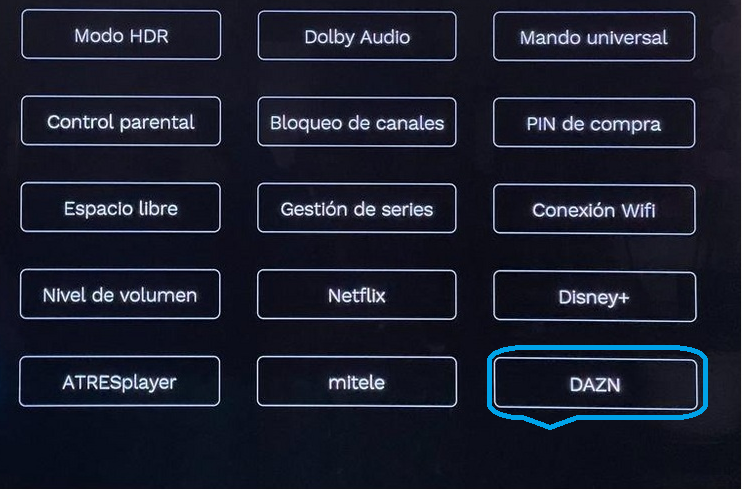
Task: Open Bloqueo de canales
Action: (357, 124)
